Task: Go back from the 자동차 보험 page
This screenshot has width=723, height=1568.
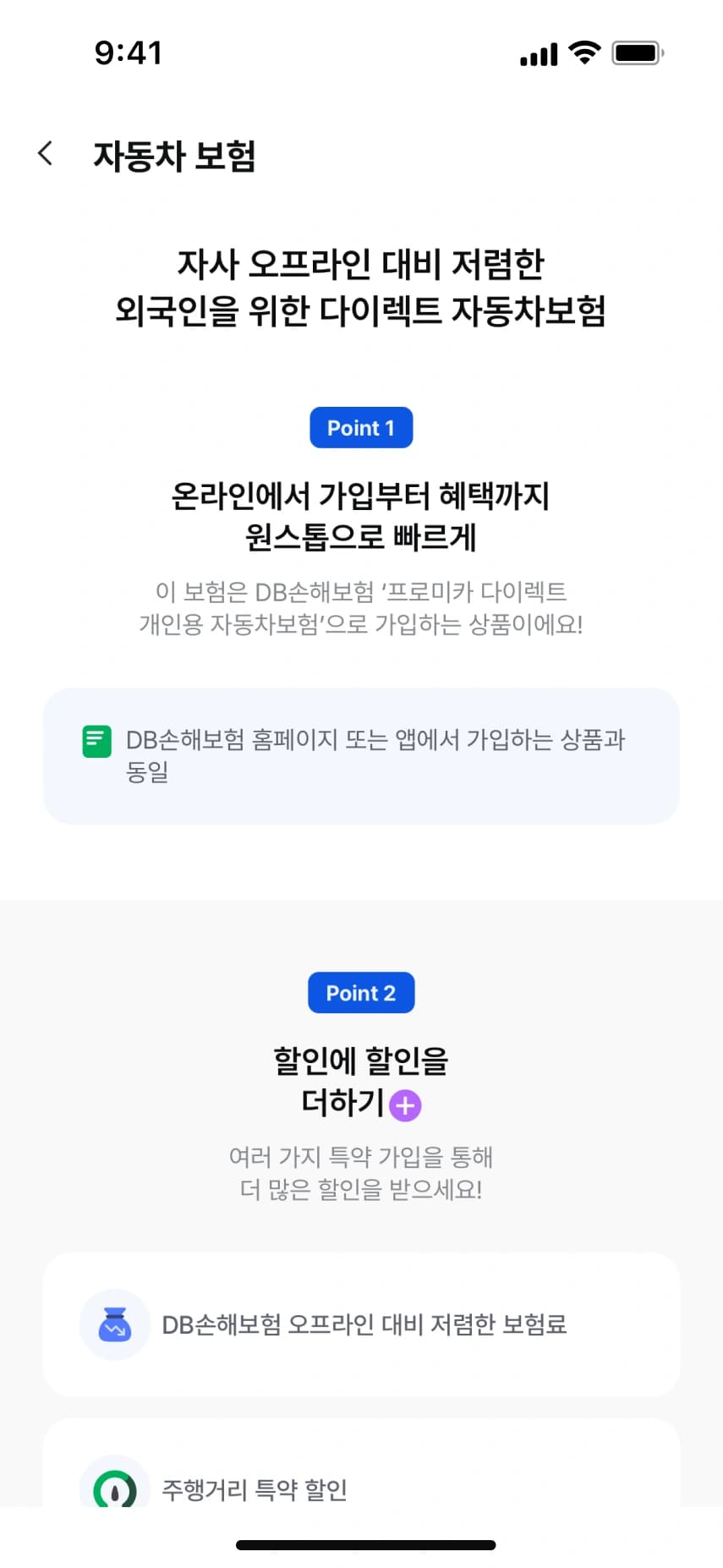Action: point(46,154)
